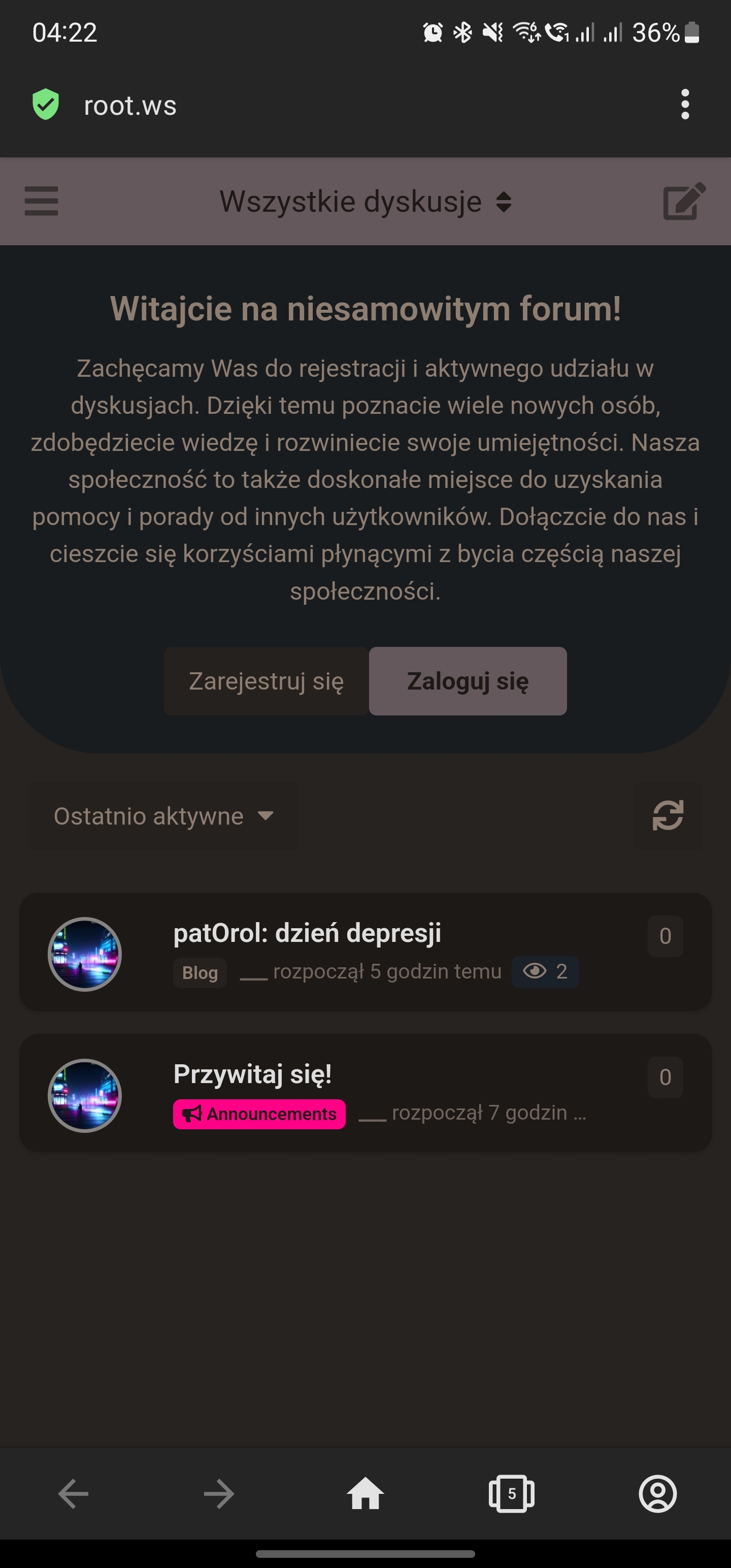Select the Blog tag
Screen dimensions: 731x1568
(x=200, y=973)
